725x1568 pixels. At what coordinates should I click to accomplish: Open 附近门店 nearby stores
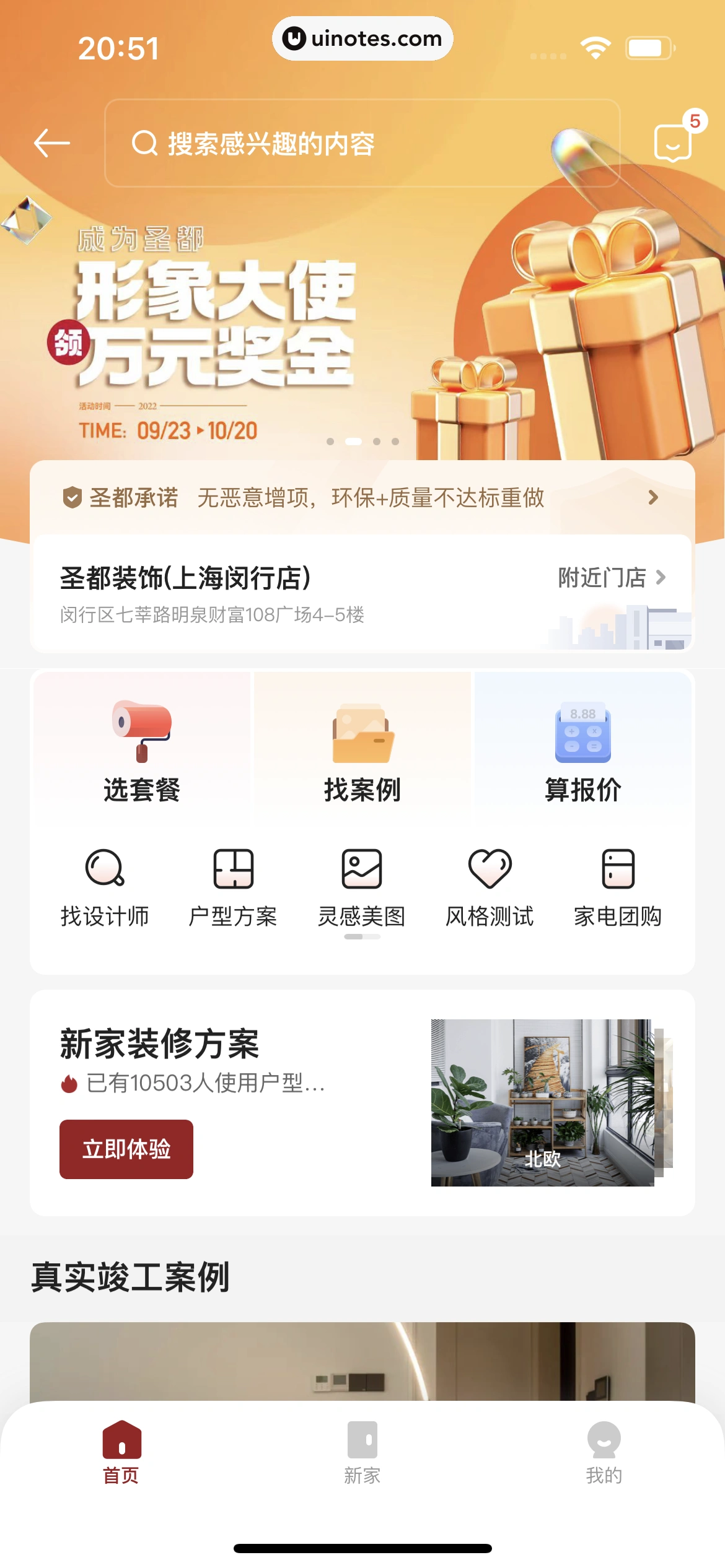click(x=612, y=577)
